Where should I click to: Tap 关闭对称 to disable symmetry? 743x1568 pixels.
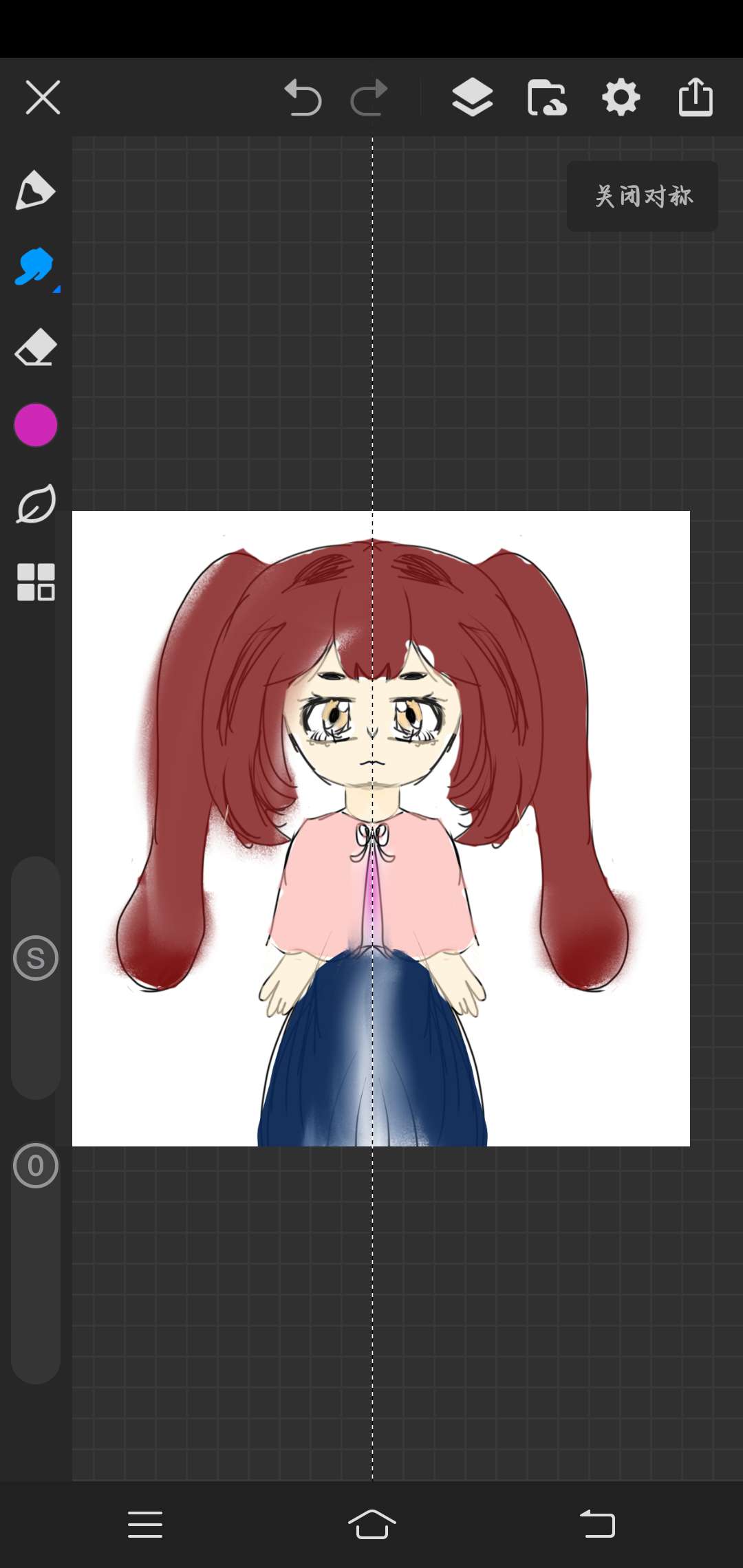(643, 196)
